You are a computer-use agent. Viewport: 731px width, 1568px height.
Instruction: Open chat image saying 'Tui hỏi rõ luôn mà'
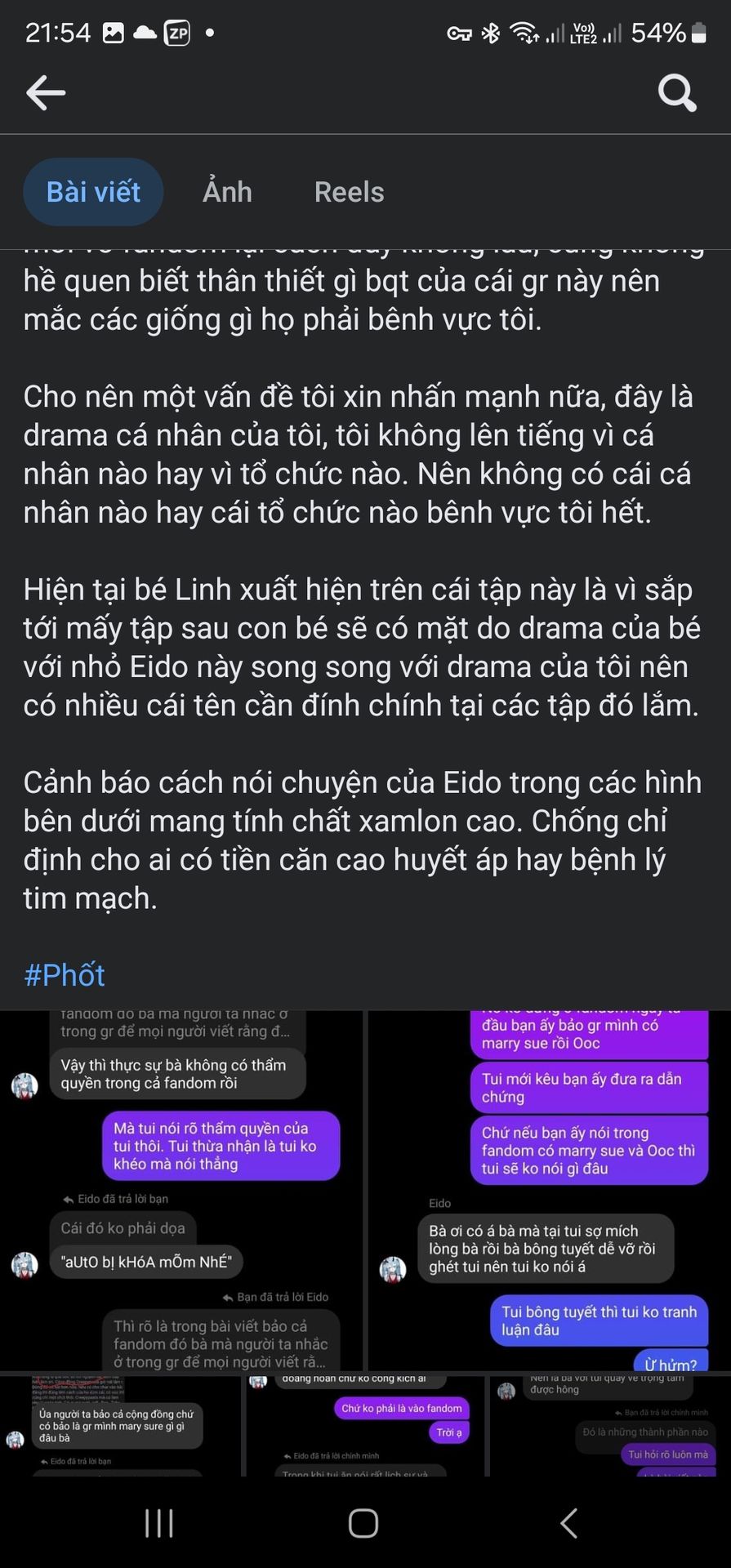[x=609, y=1426]
